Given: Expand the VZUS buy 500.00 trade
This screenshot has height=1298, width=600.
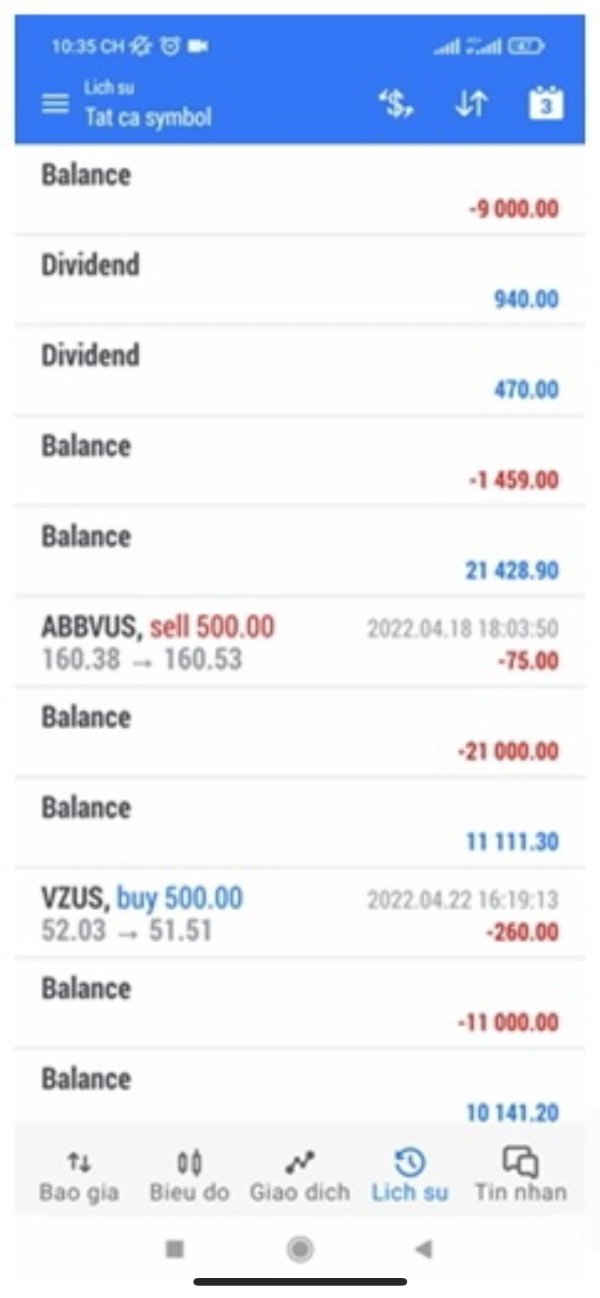Looking at the screenshot, I should 300,914.
